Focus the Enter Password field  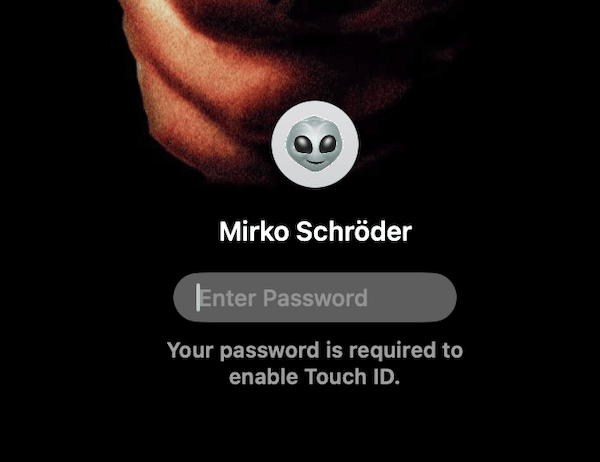pyautogui.click(x=315, y=297)
